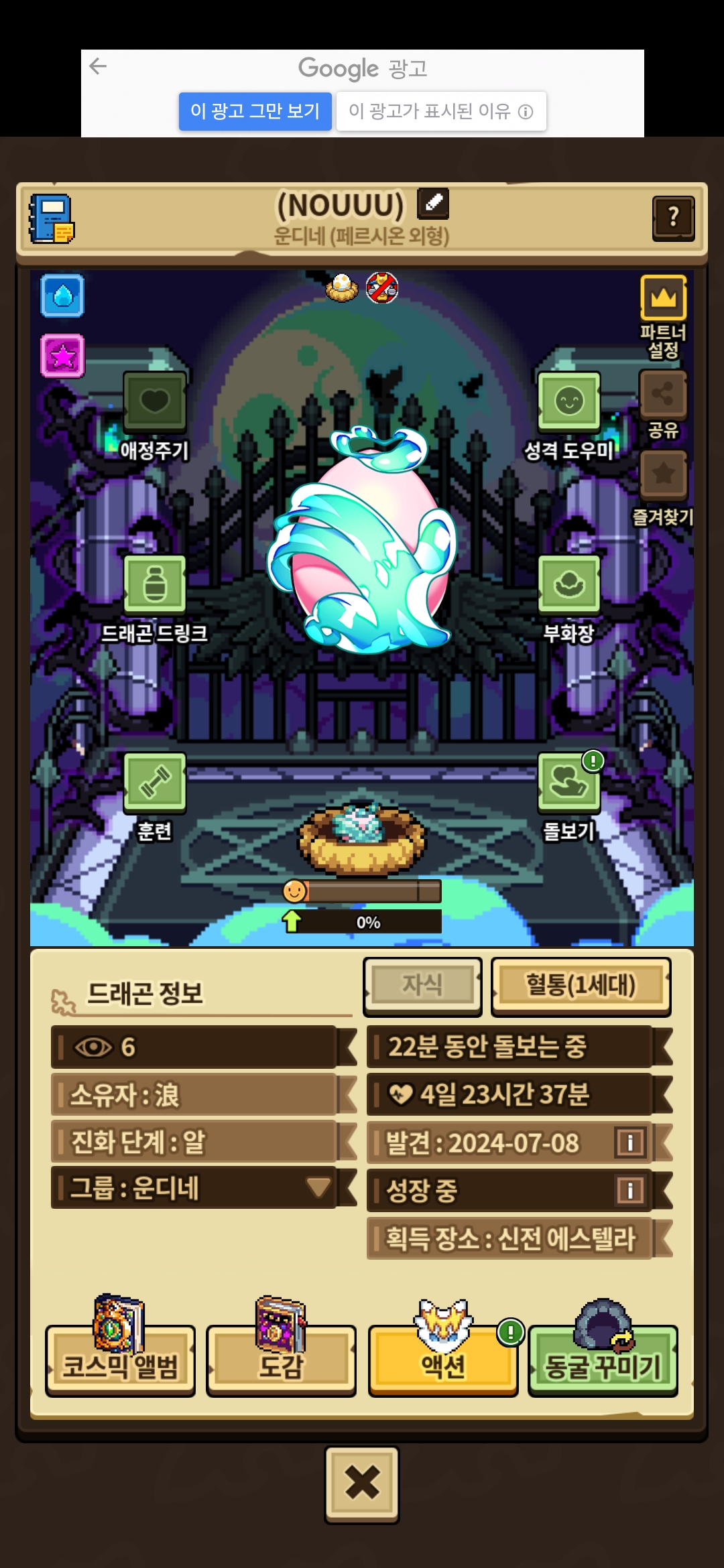The width and height of the screenshot is (724, 1568).
Task: Open 성격 도우미 personality helper
Action: (x=568, y=402)
